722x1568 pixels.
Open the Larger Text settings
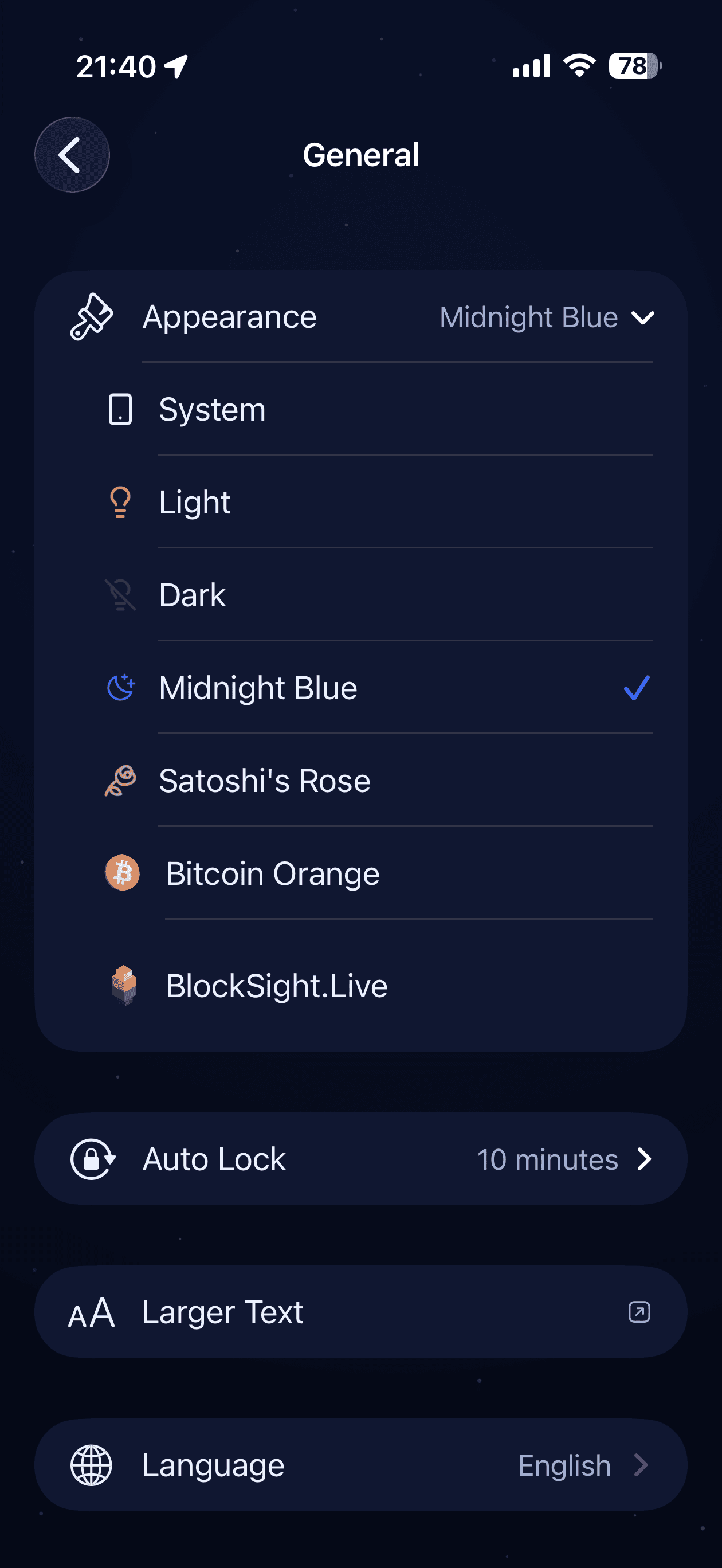click(x=361, y=1312)
